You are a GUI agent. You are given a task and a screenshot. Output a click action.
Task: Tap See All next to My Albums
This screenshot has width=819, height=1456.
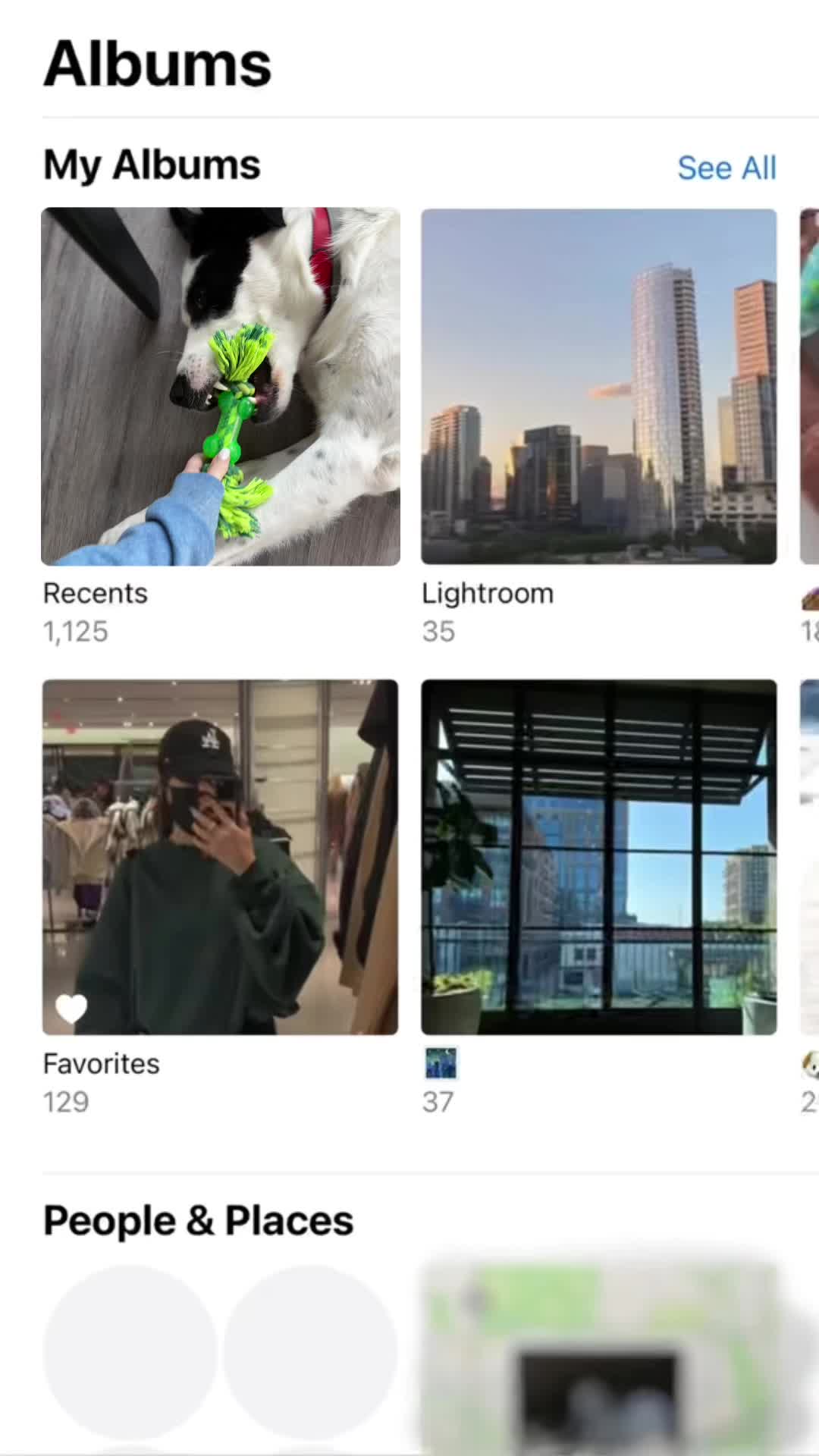pyautogui.click(x=726, y=168)
